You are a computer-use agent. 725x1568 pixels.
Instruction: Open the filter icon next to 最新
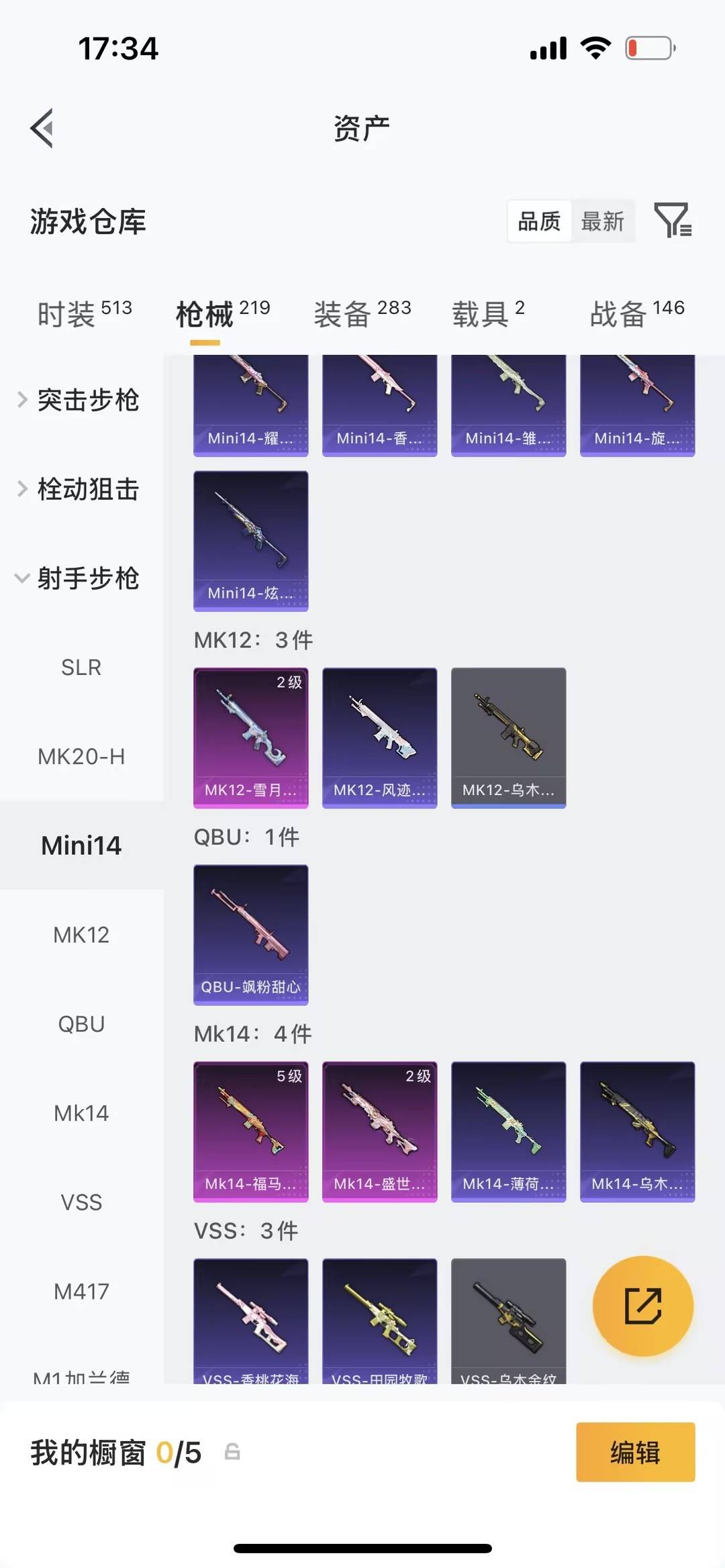(673, 221)
